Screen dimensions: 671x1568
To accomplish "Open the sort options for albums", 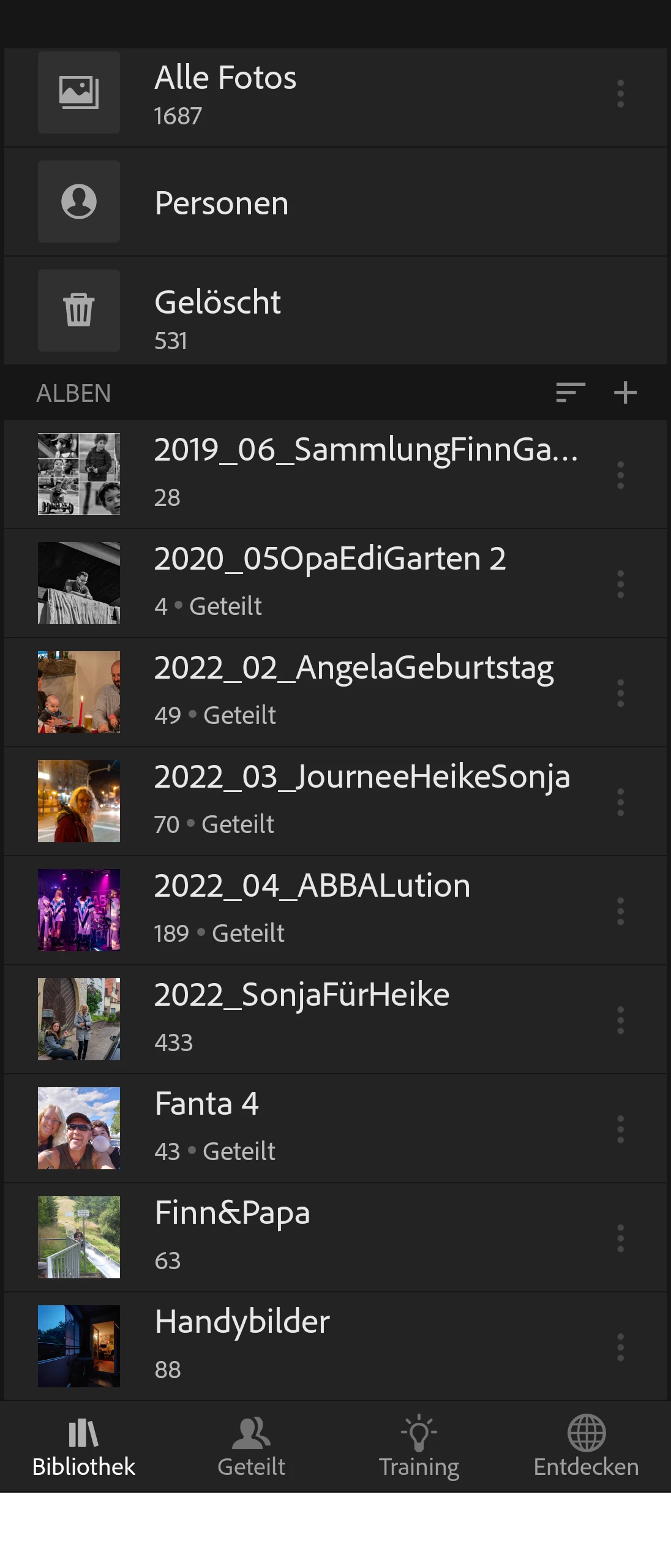I will [571, 393].
